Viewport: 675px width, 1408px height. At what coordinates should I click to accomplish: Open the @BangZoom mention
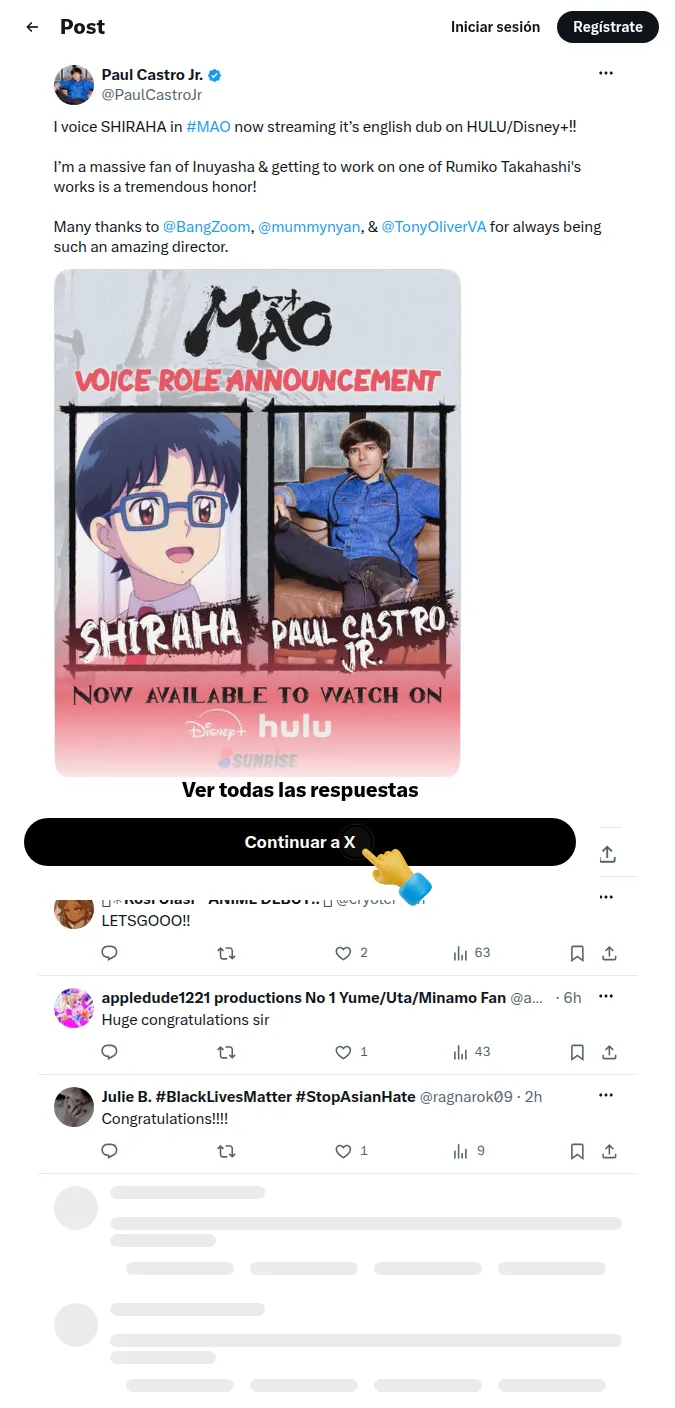click(x=207, y=227)
